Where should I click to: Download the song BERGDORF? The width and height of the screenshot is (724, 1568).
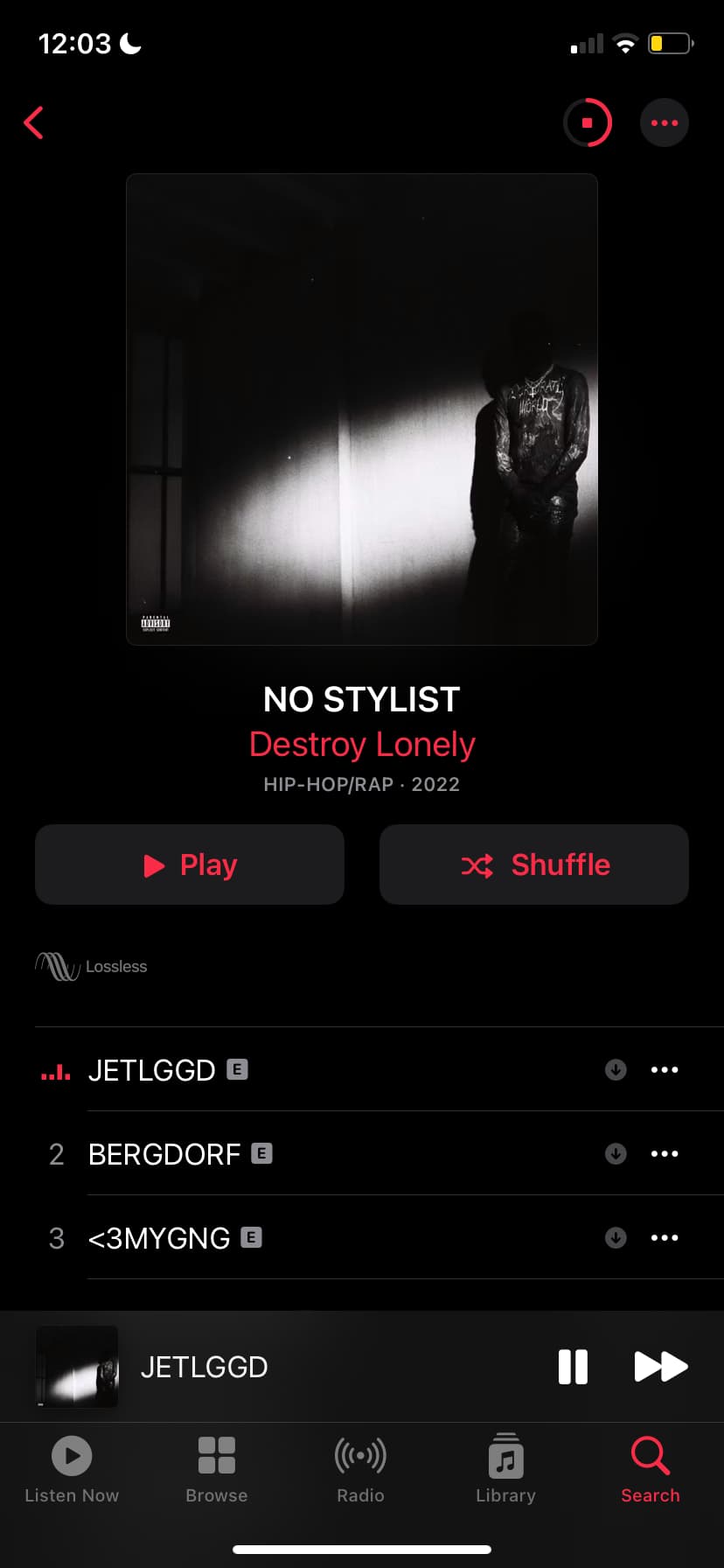pos(616,1153)
